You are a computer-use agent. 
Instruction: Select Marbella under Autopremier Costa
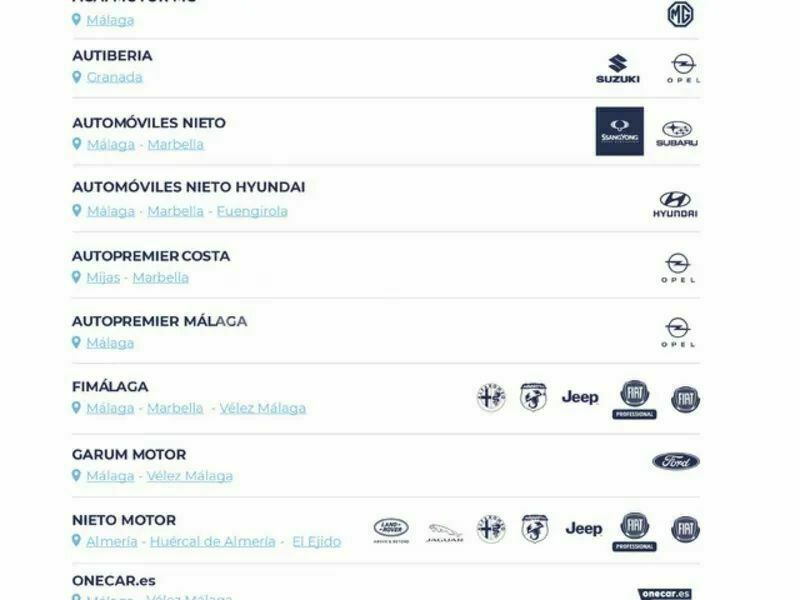[x=160, y=277]
